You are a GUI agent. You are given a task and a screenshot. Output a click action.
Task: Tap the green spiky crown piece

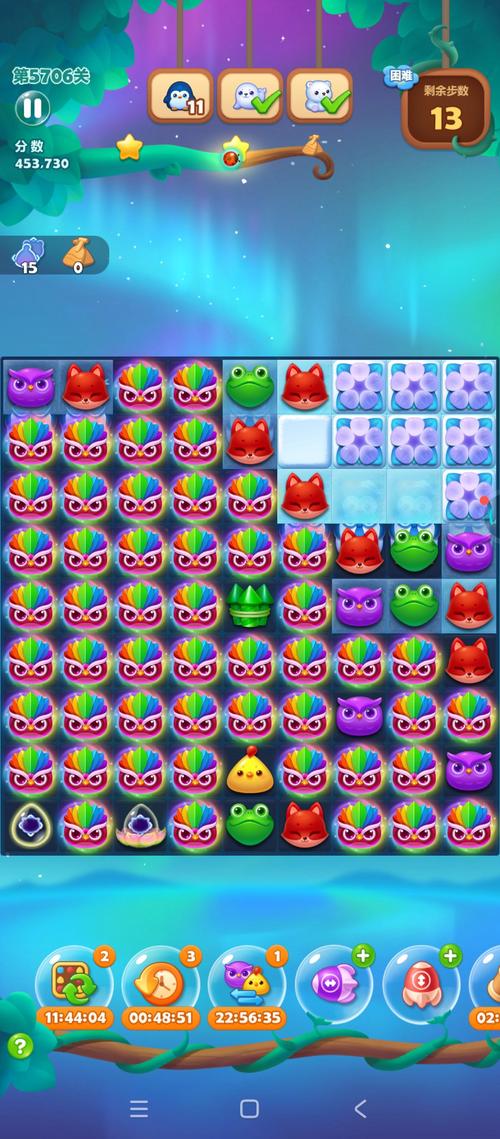pos(249,604)
